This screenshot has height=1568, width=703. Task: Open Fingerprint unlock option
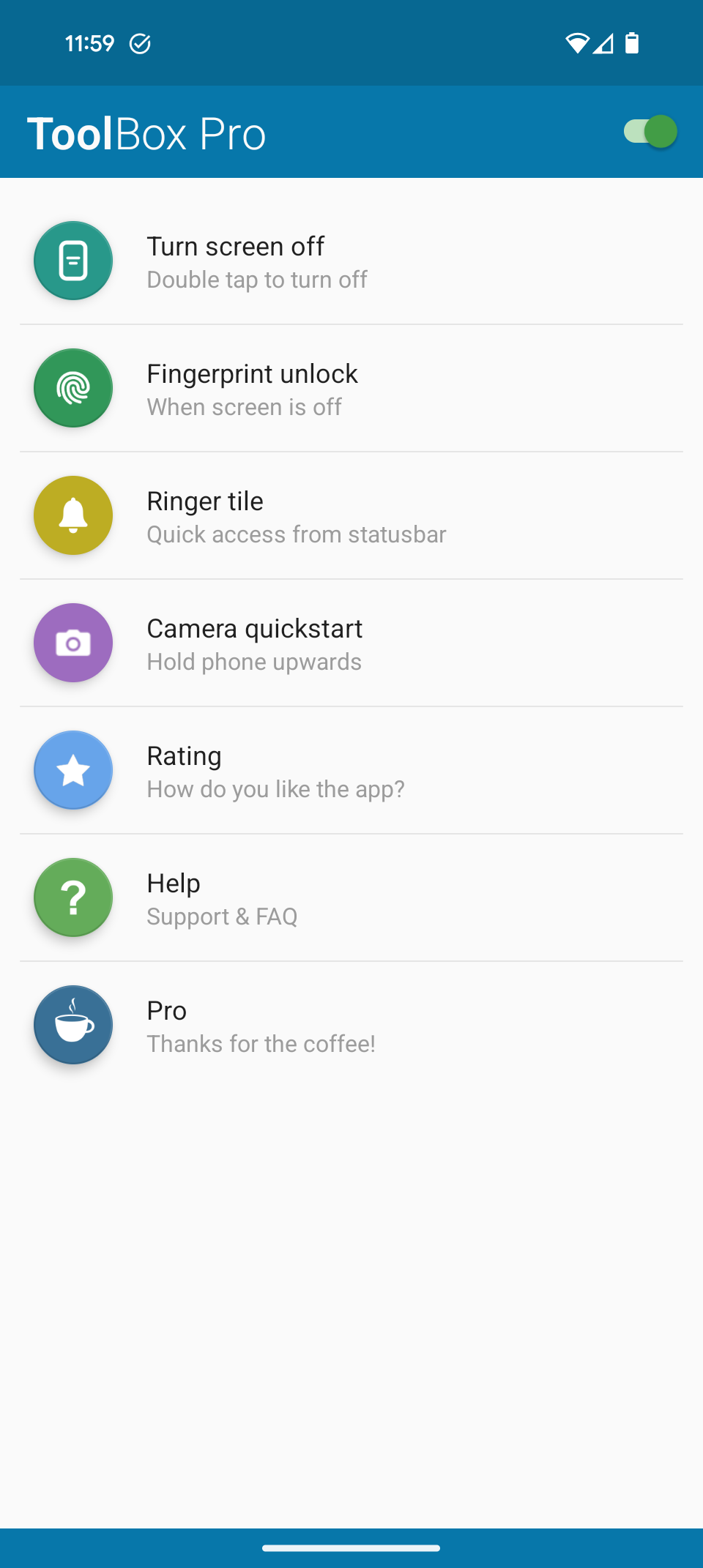coord(351,389)
